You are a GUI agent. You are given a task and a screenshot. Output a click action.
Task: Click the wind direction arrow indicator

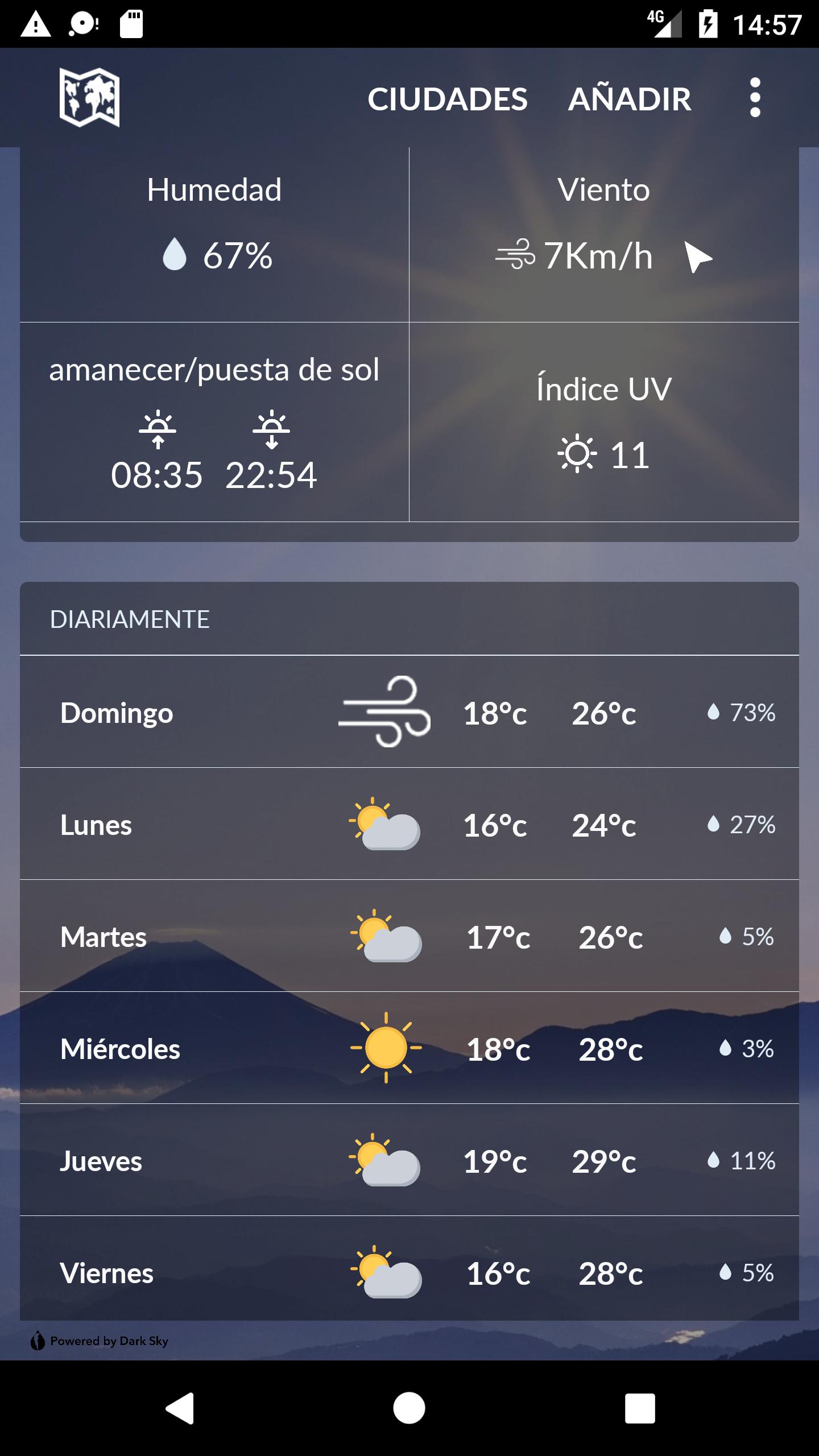pos(697,256)
